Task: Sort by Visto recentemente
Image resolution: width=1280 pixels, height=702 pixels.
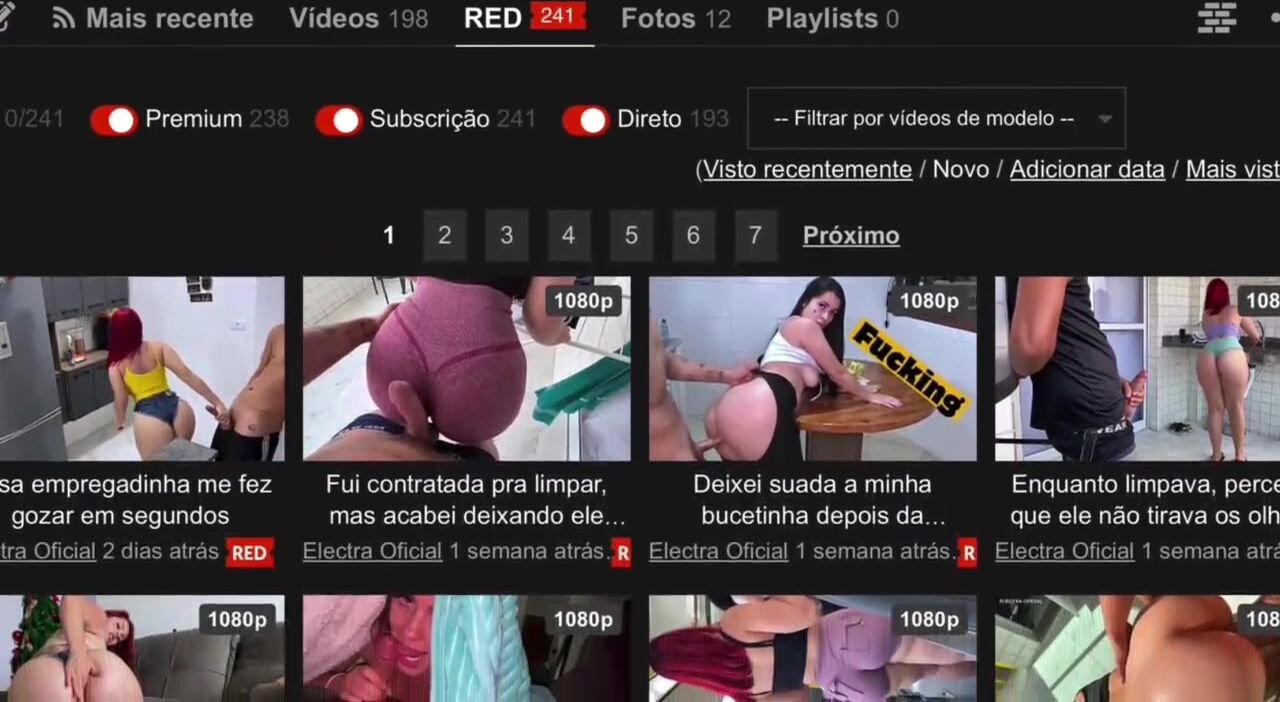Action: [807, 170]
